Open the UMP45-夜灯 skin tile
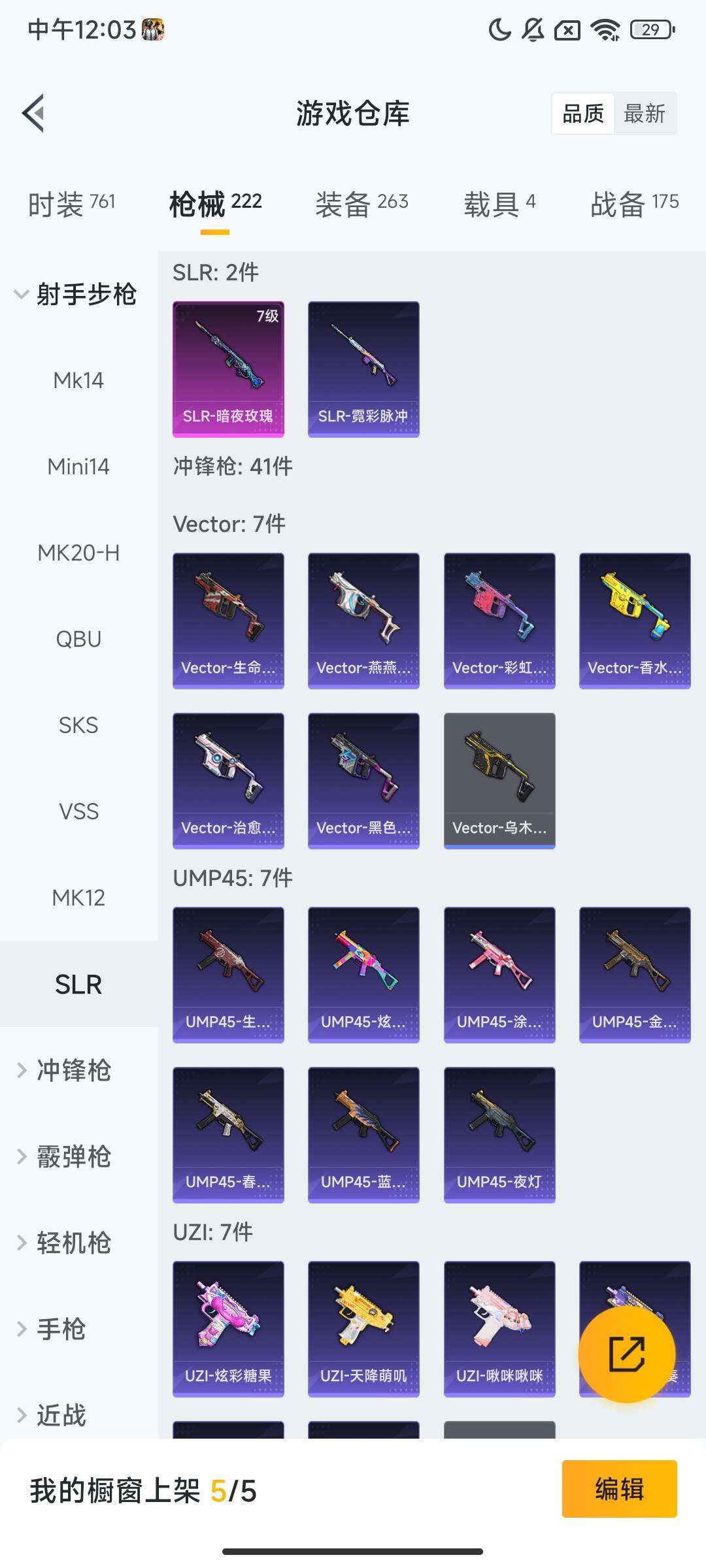 coord(499,1134)
